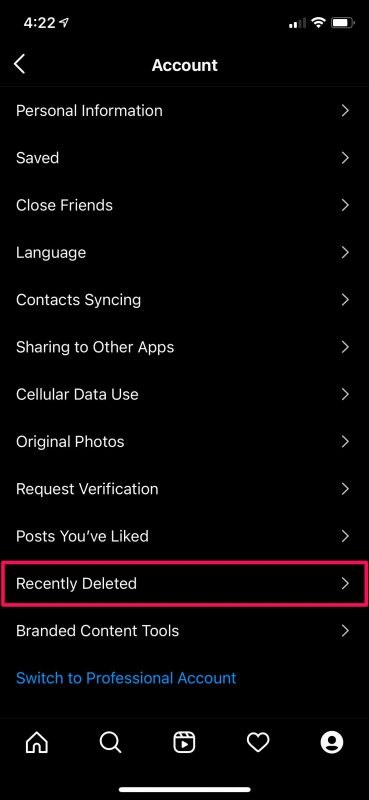Viewport: 369px width, 800px height.
Task: Open Personal Information settings
Action: point(184,111)
